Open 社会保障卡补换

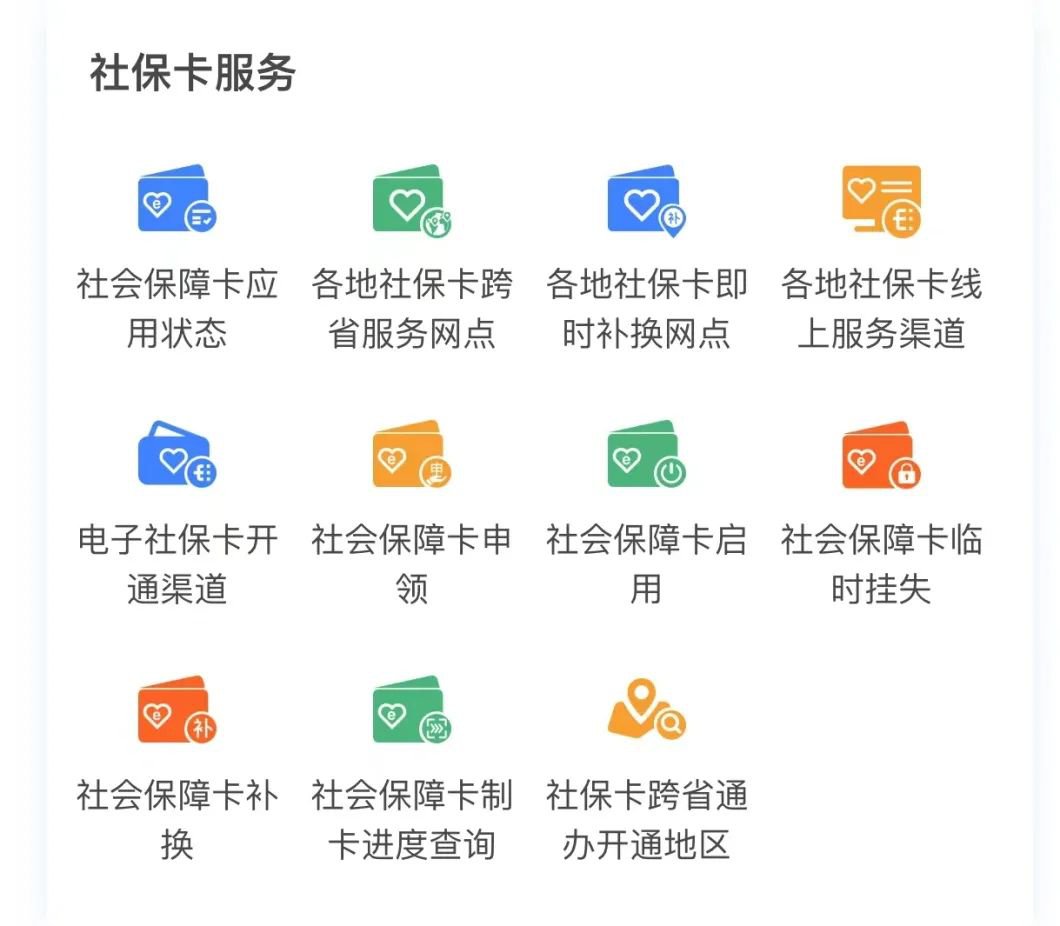(x=177, y=711)
